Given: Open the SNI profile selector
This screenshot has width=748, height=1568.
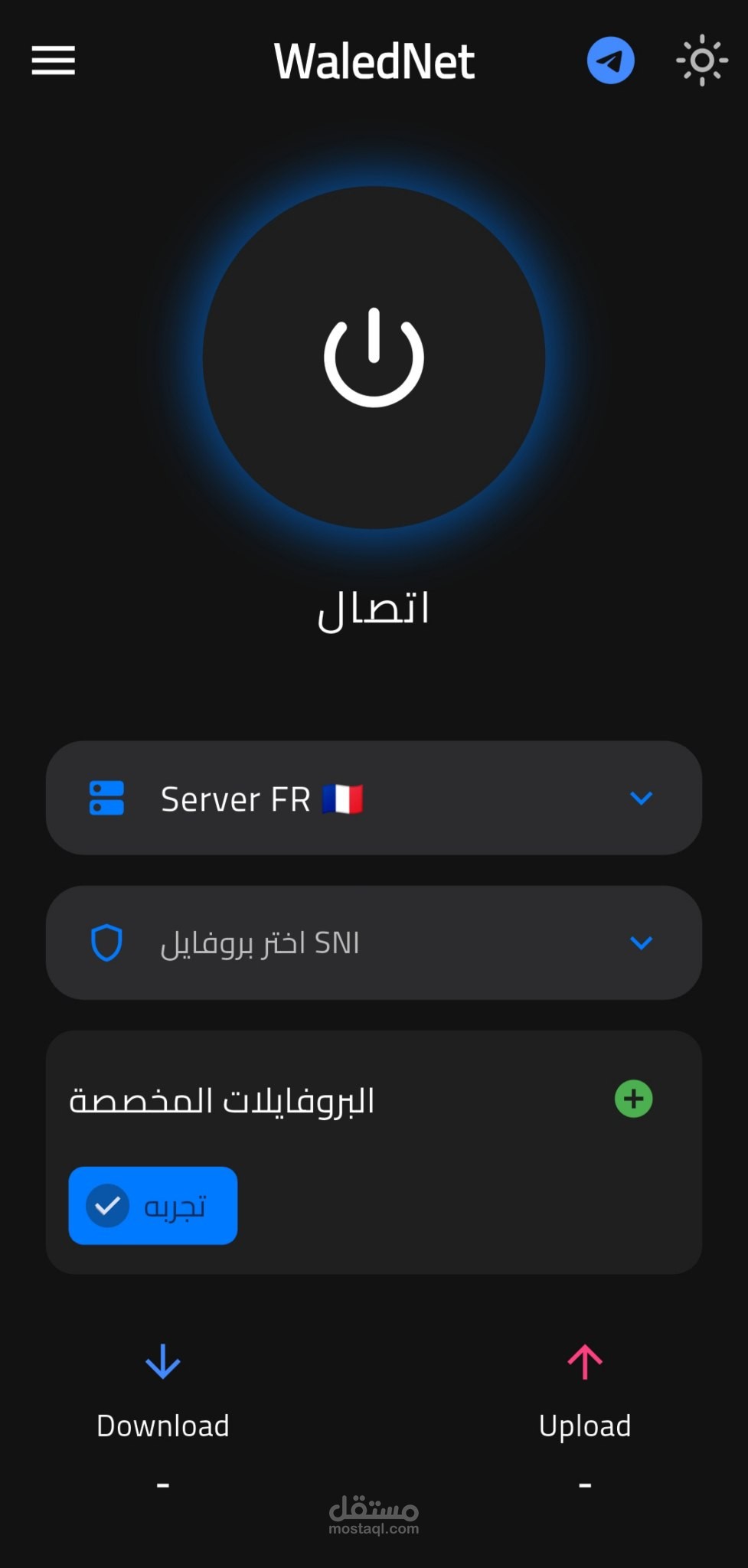Looking at the screenshot, I should click(x=374, y=942).
